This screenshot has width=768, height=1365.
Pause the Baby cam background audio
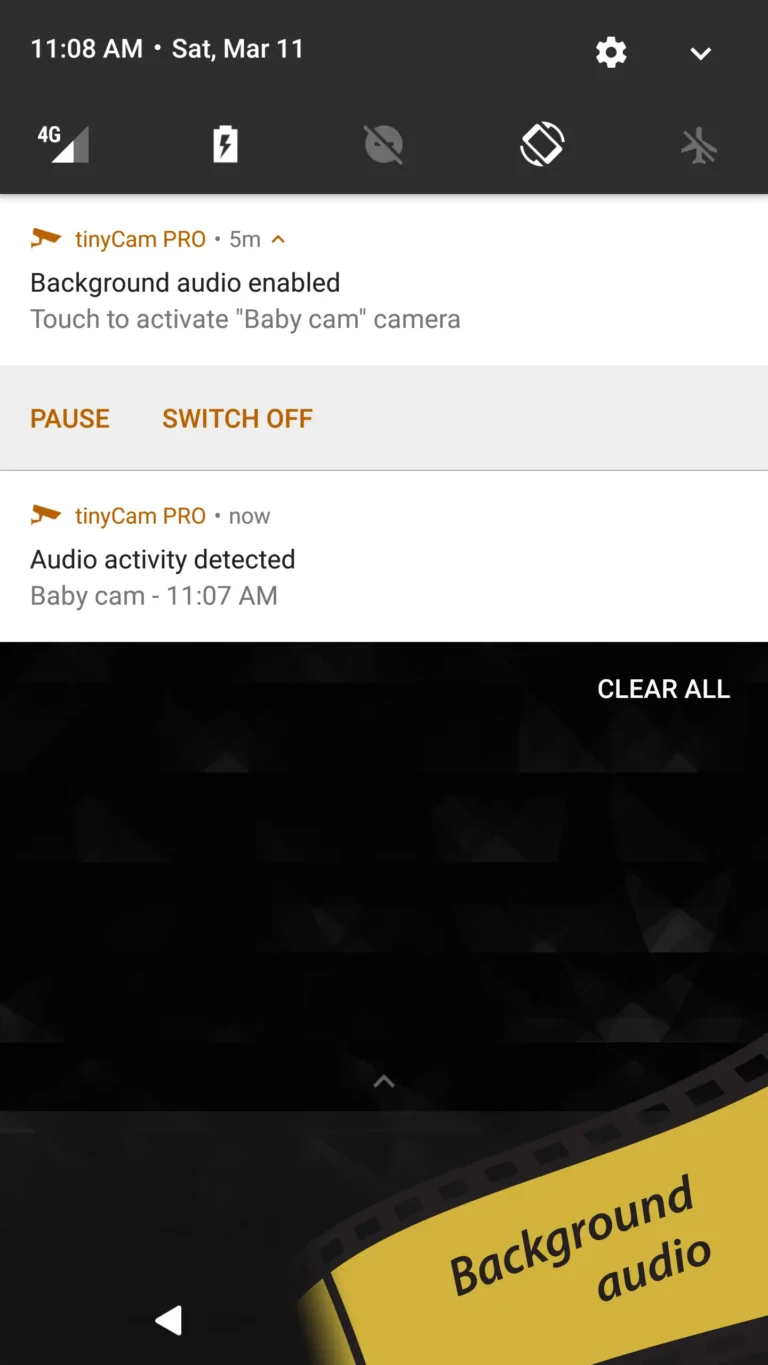pos(69,418)
